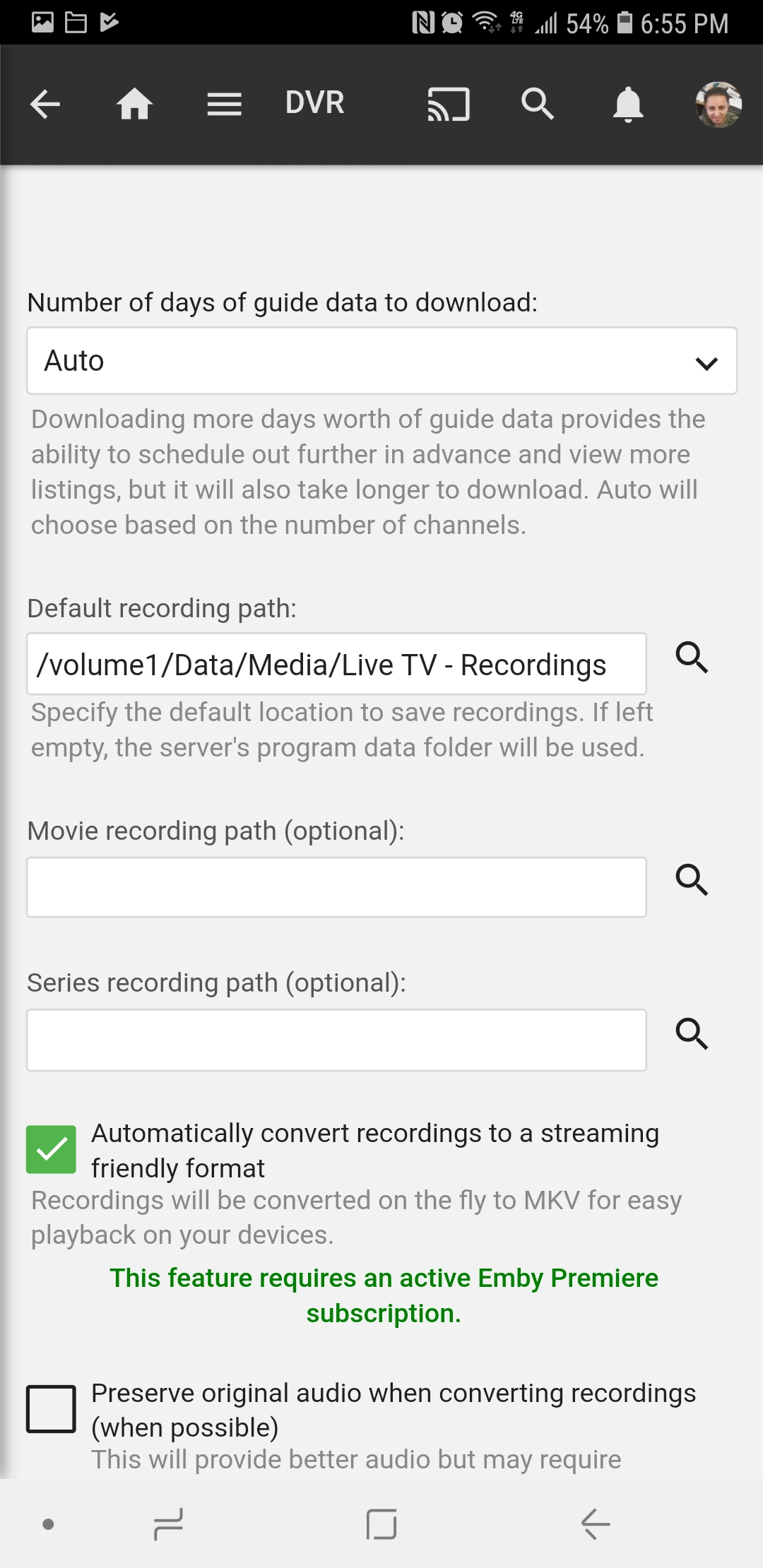763x1568 pixels.
Task: Open recent apps from navigation bar
Action: 168,1524
